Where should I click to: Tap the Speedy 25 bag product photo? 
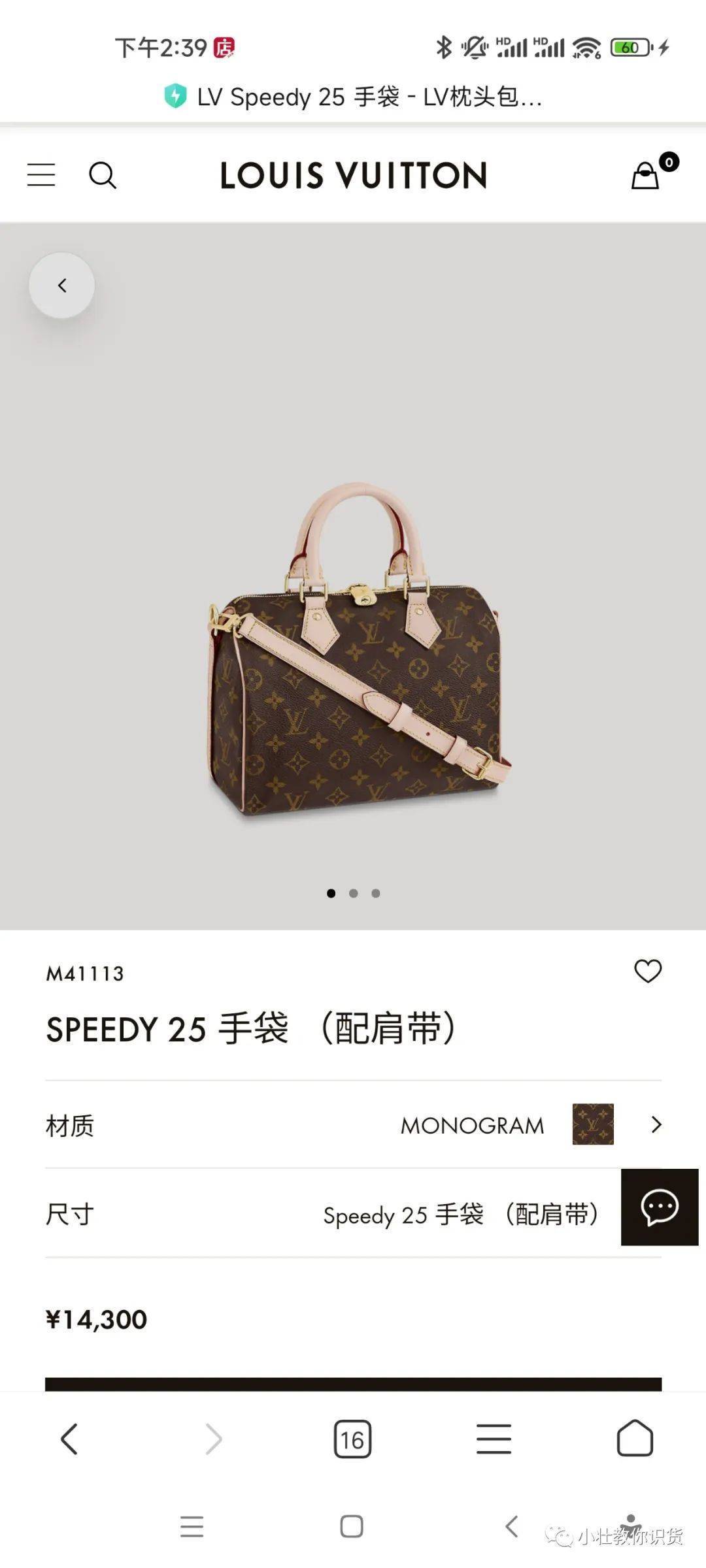pos(353,673)
